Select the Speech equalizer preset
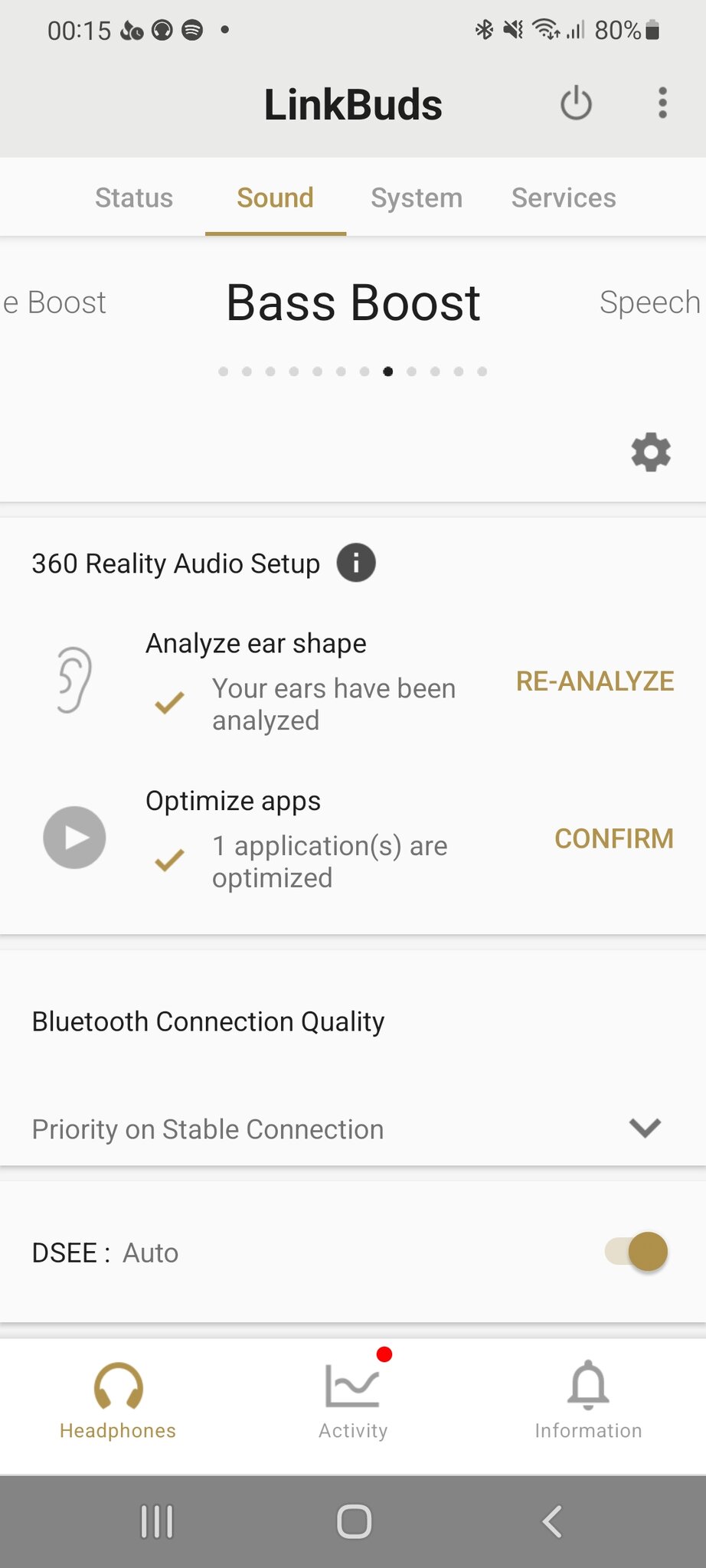 click(650, 302)
